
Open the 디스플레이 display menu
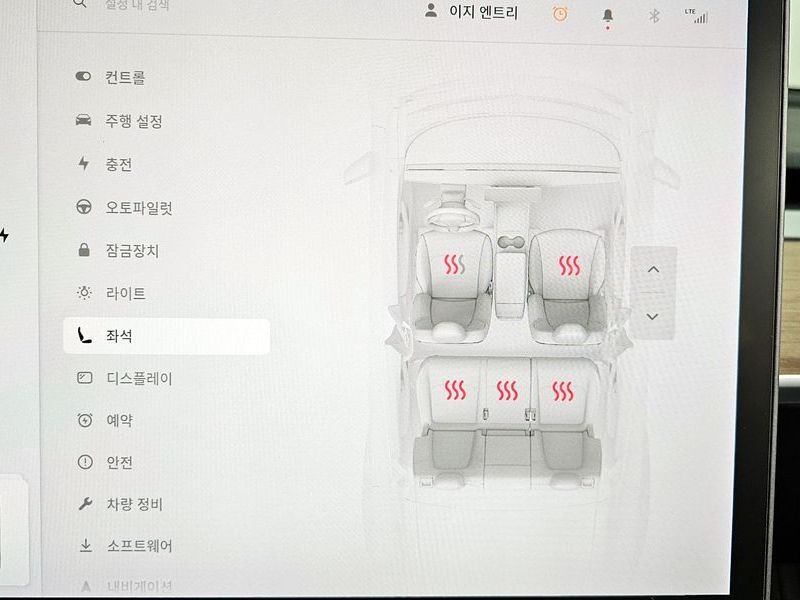[138, 378]
